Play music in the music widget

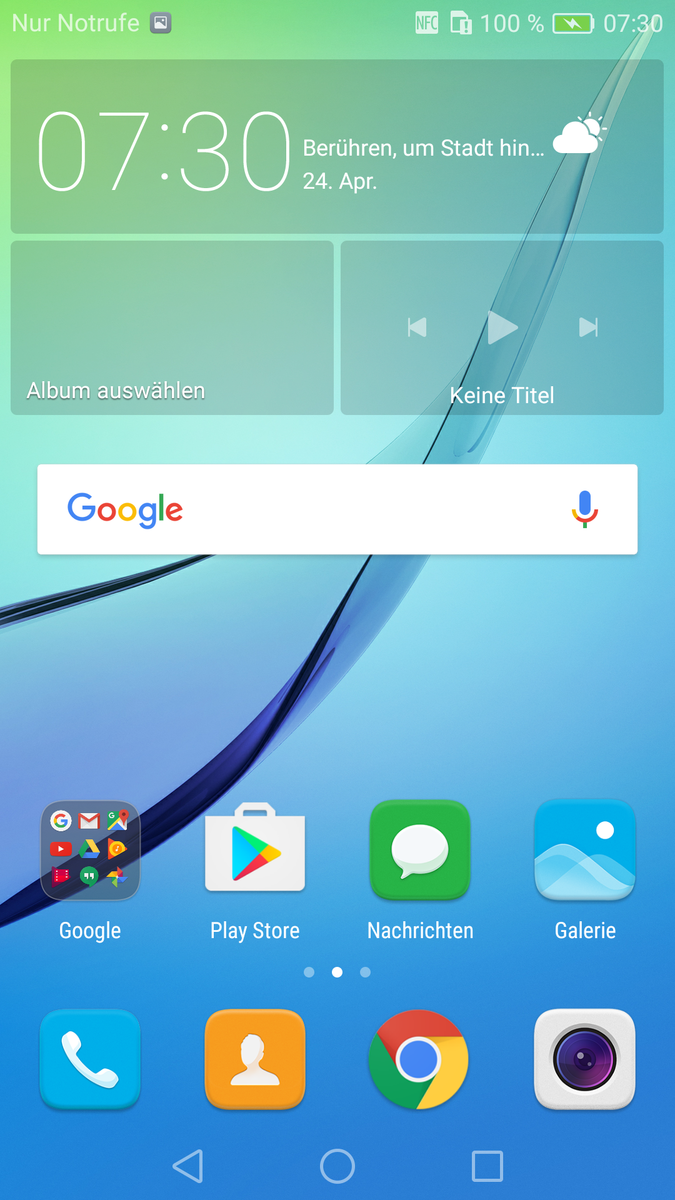(x=502, y=327)
